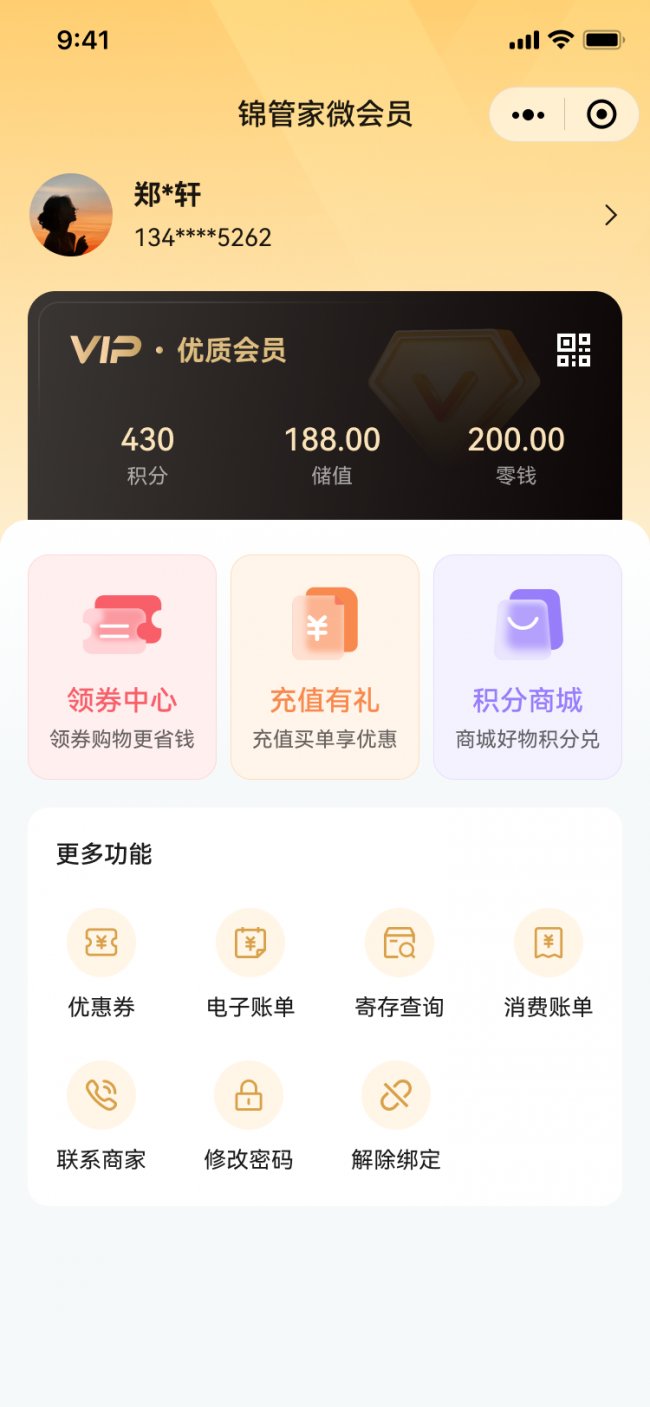Open the 充值有礼 card
The image size is (650, 1407).
[x=325, y=667]
